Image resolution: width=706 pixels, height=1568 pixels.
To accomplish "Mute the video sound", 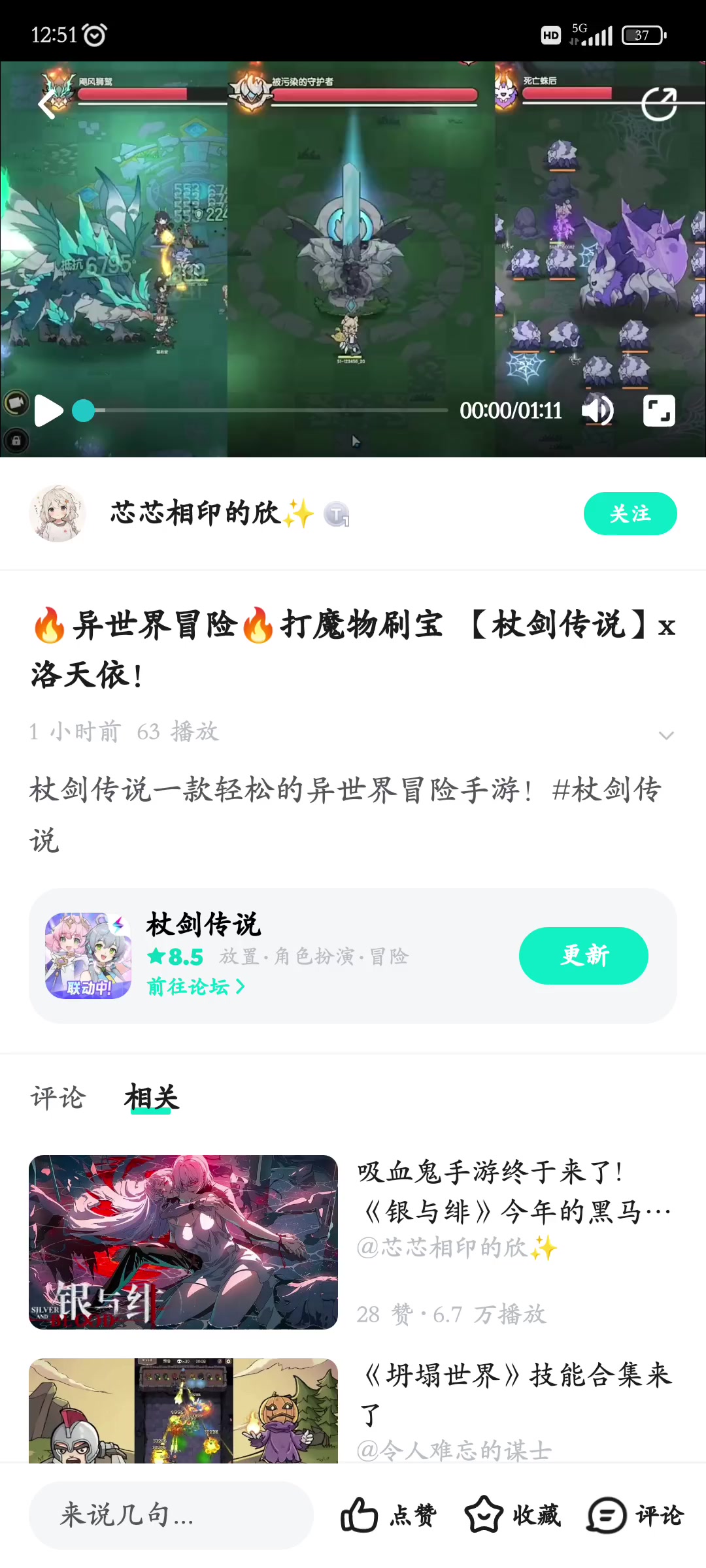I will coord(597,410).
